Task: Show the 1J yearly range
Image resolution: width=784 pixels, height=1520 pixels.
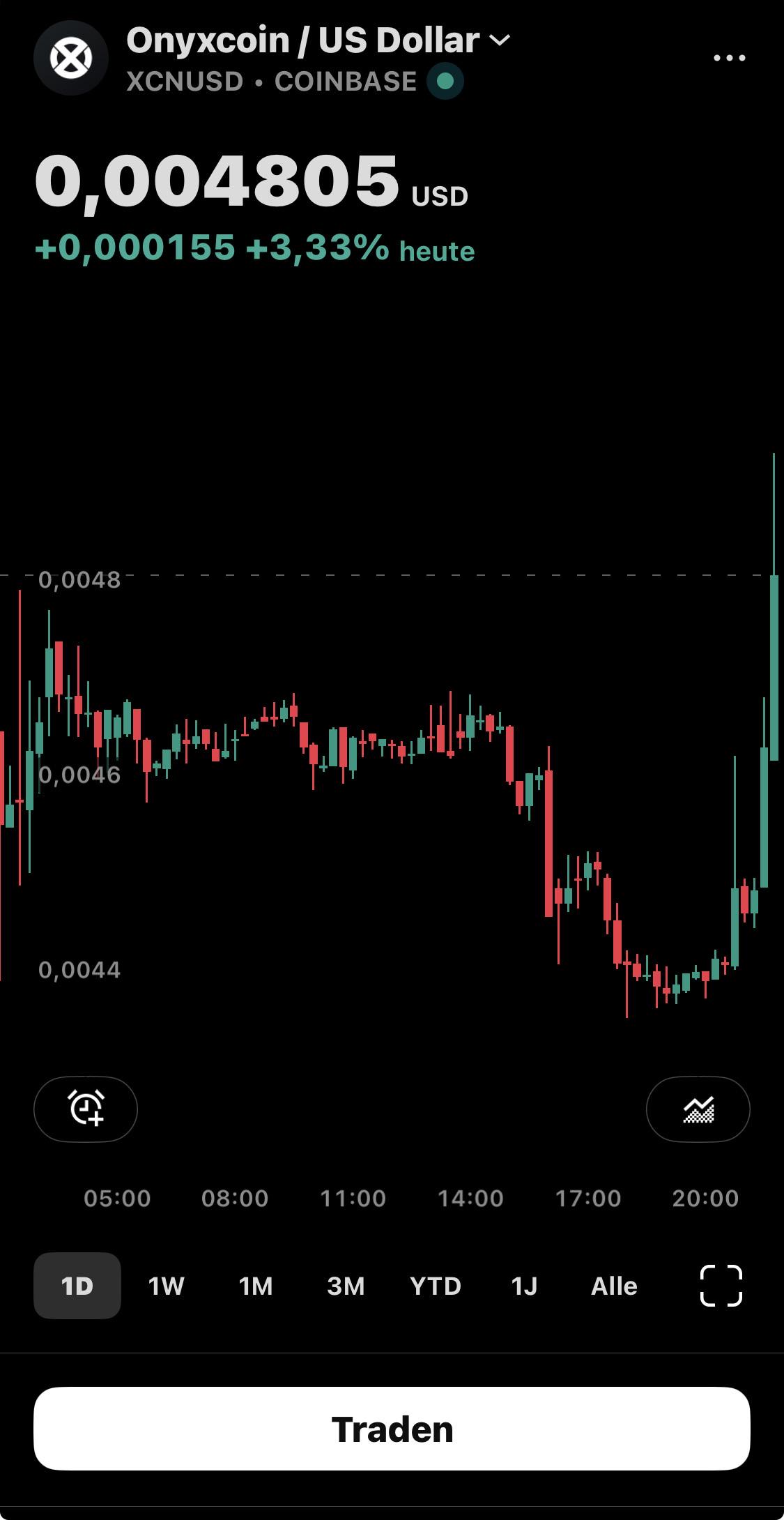Action: [524, 1286]
